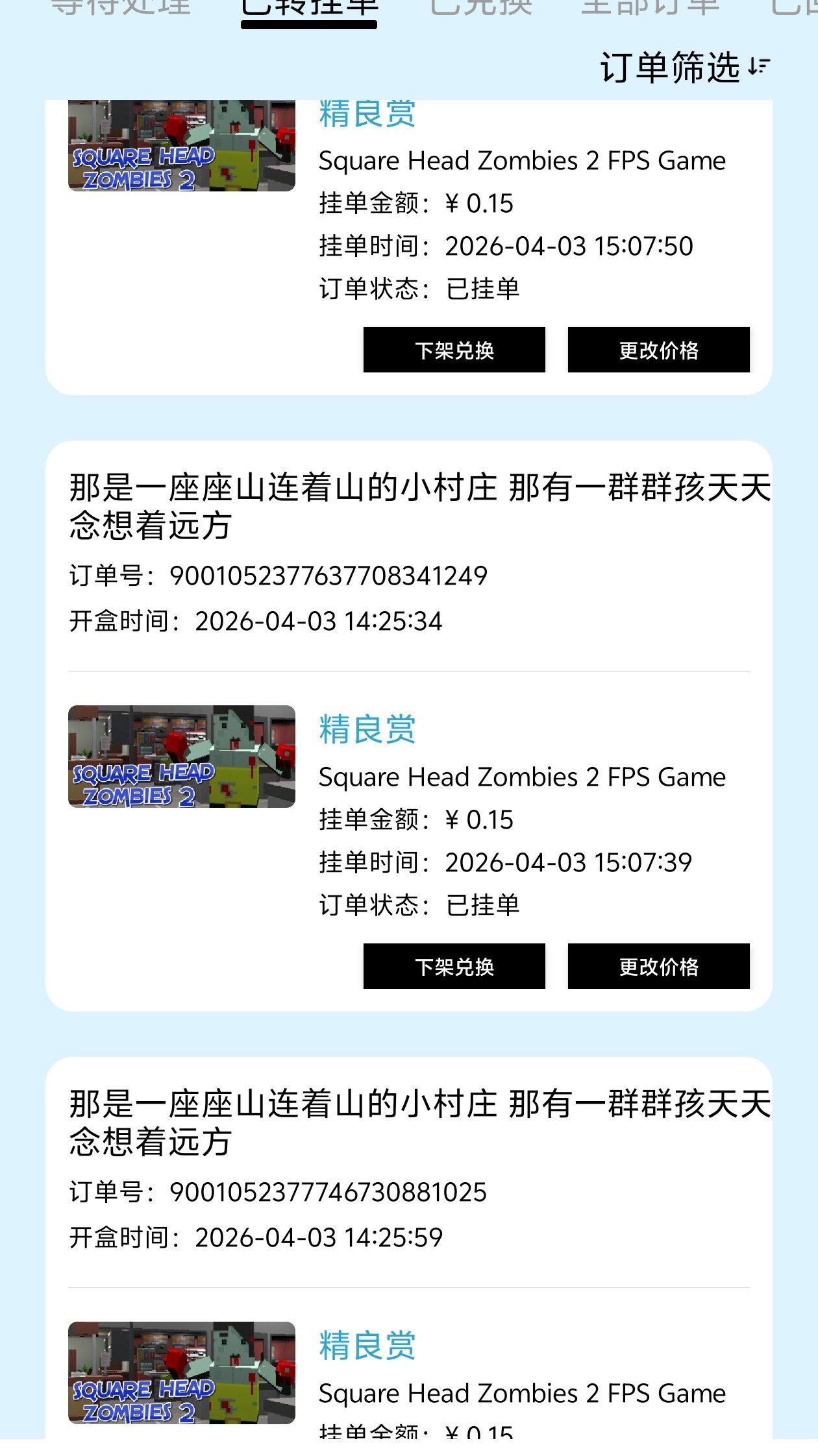Tap 下架兑换 on the order listed at 15:07:50
The image size is (818, 1456).
pyautogui.click(x=454, y=350)
